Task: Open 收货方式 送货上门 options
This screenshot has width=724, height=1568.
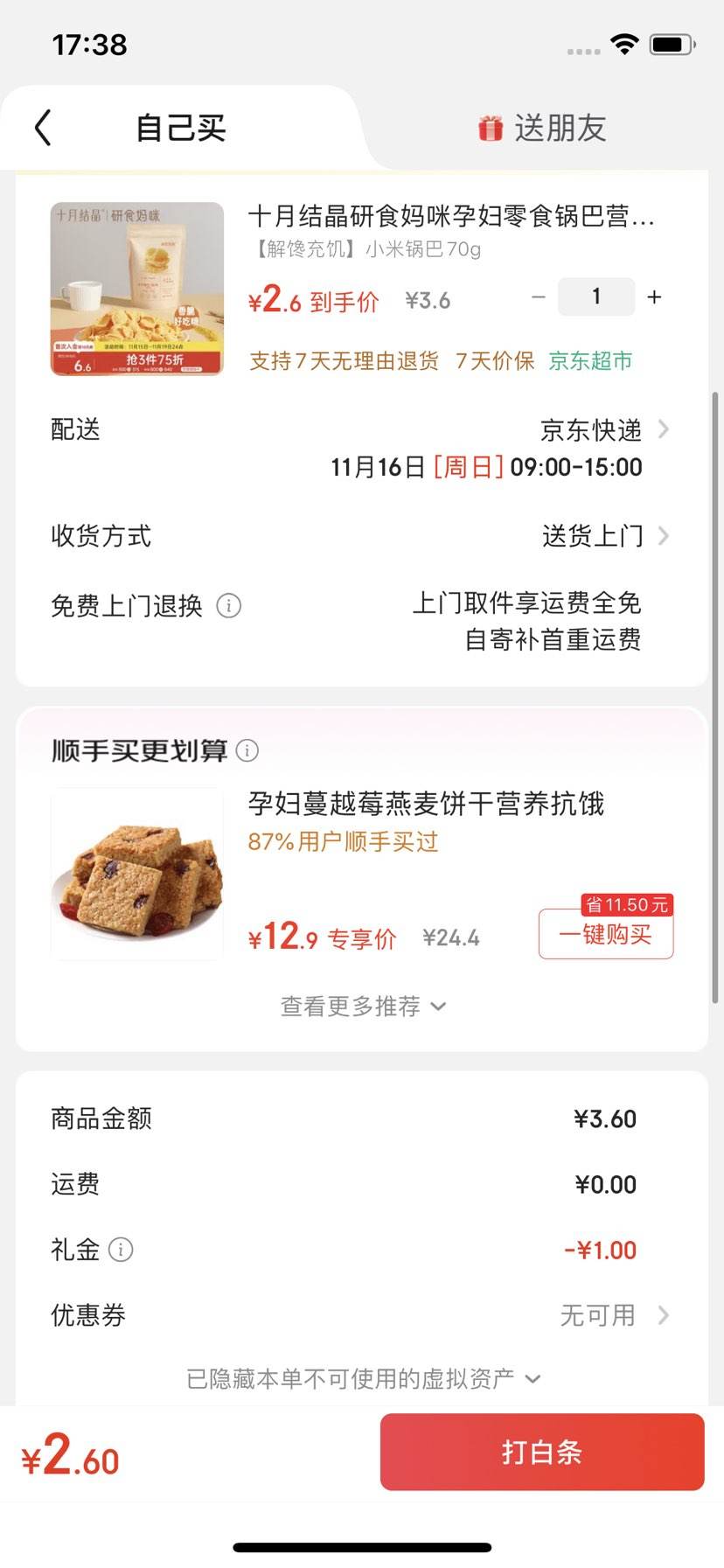Action: (603, 536)
